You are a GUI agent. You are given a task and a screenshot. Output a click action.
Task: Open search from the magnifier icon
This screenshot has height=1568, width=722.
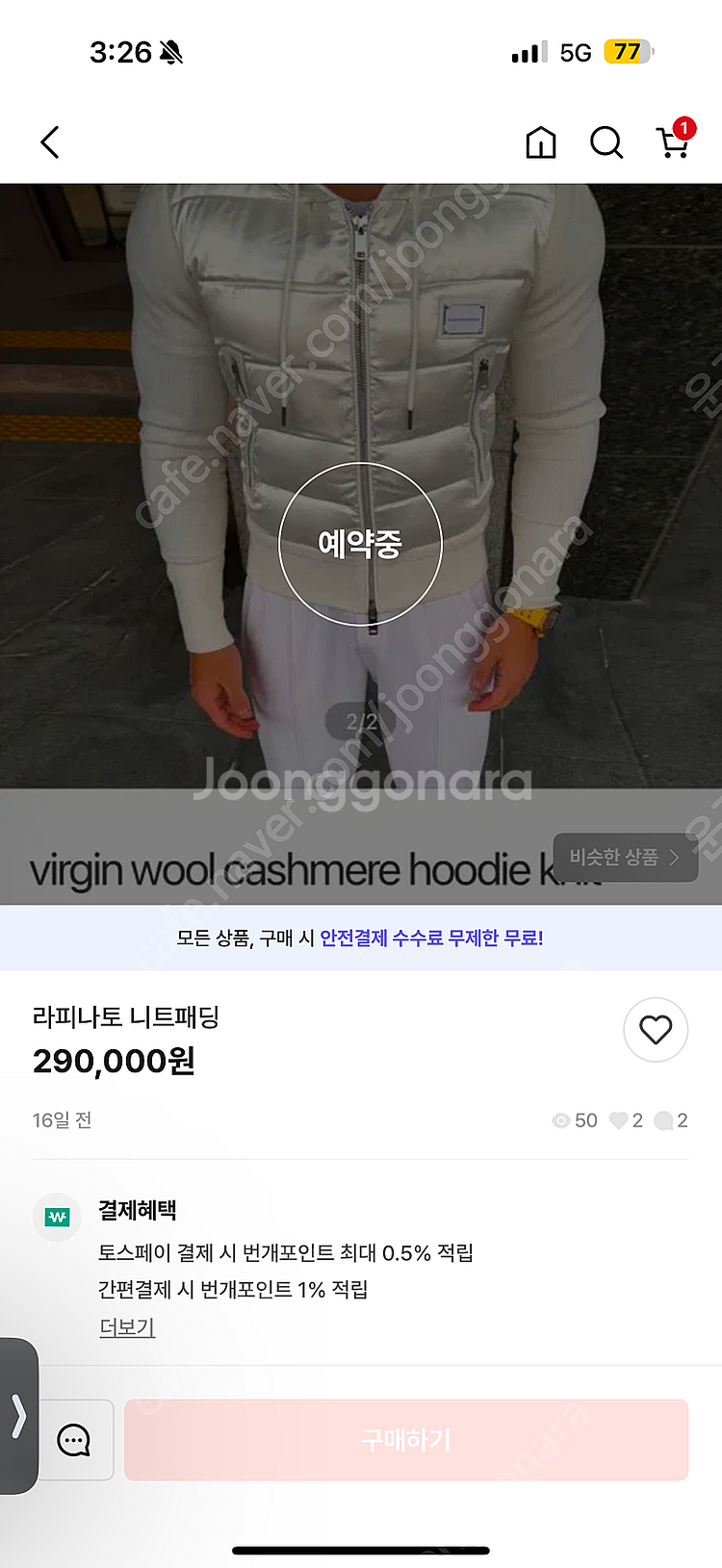606,142
